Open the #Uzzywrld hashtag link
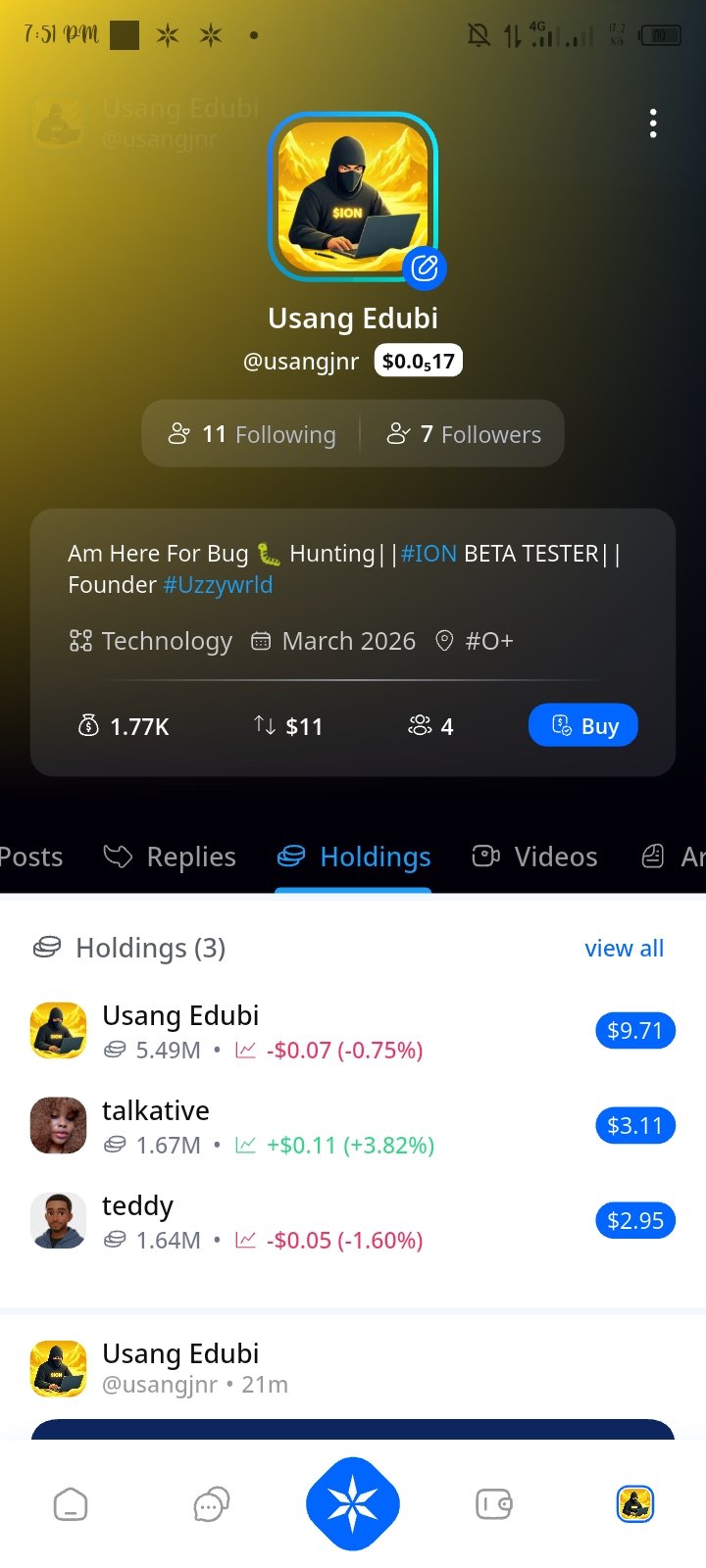Image resolution: width=706 pixels, height=1568 pixels. coord(218,585)
